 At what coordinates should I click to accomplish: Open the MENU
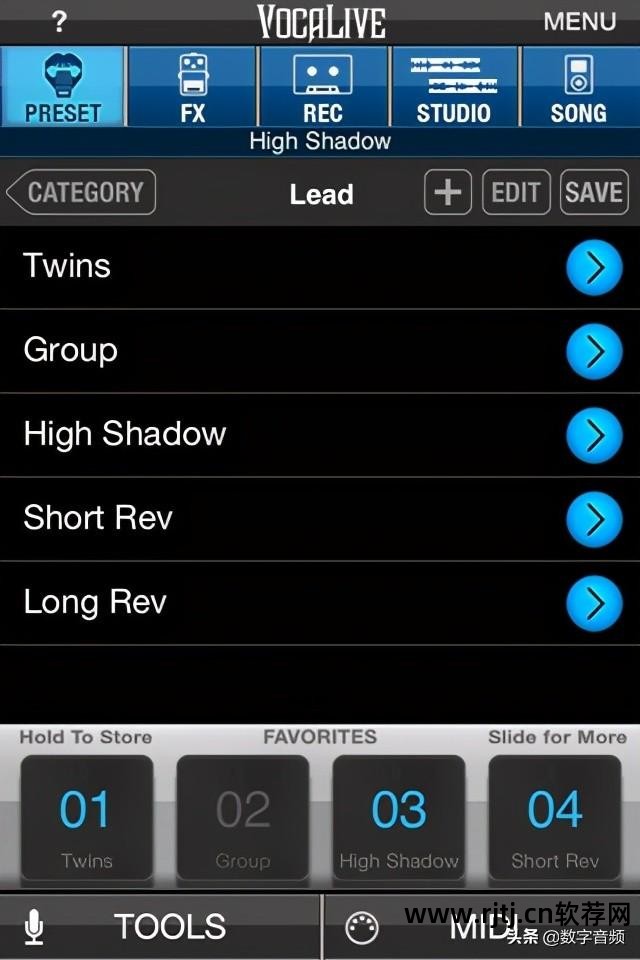pyautogui.click(x=579, y=21)
